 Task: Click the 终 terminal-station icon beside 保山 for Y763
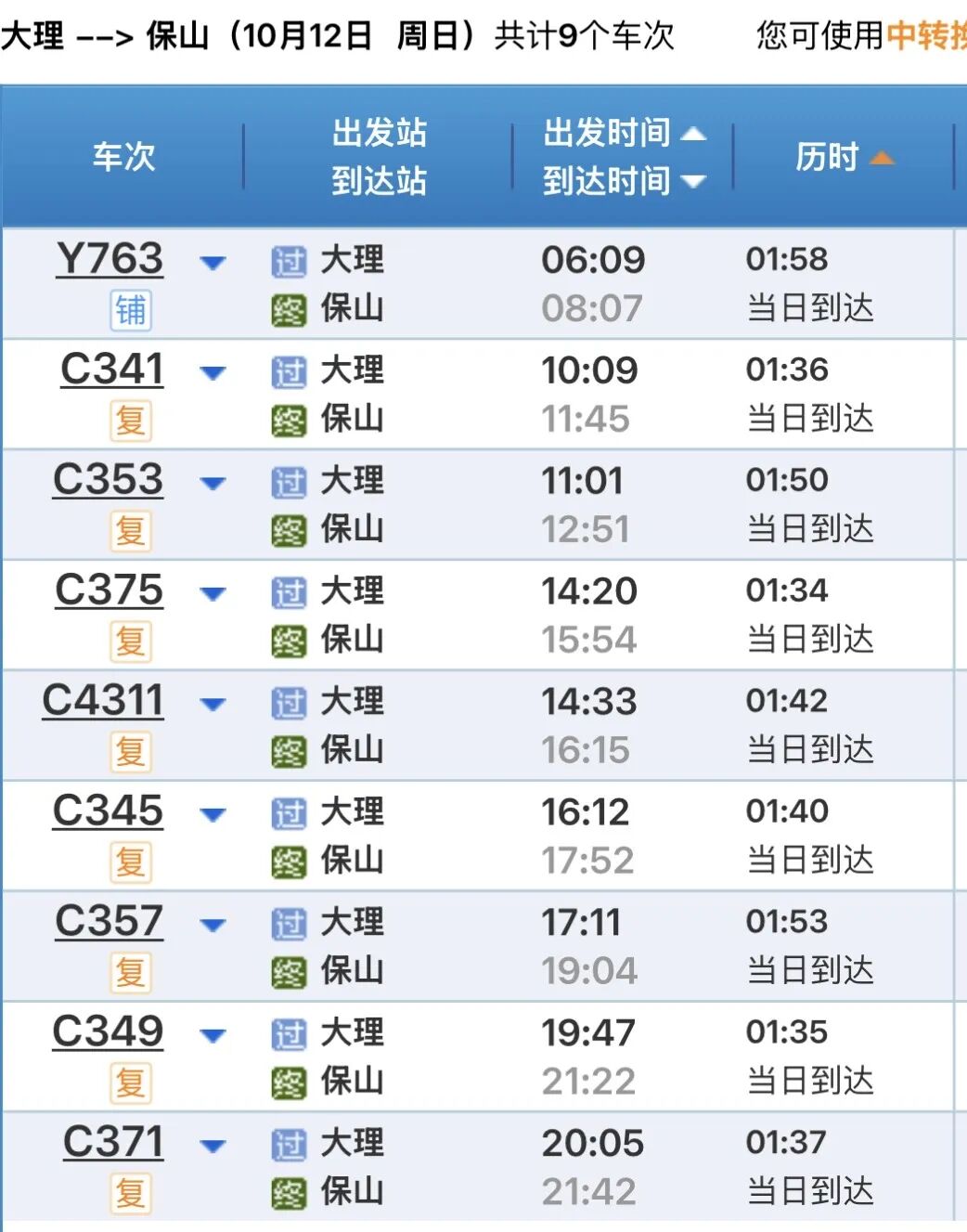[289, 310]
